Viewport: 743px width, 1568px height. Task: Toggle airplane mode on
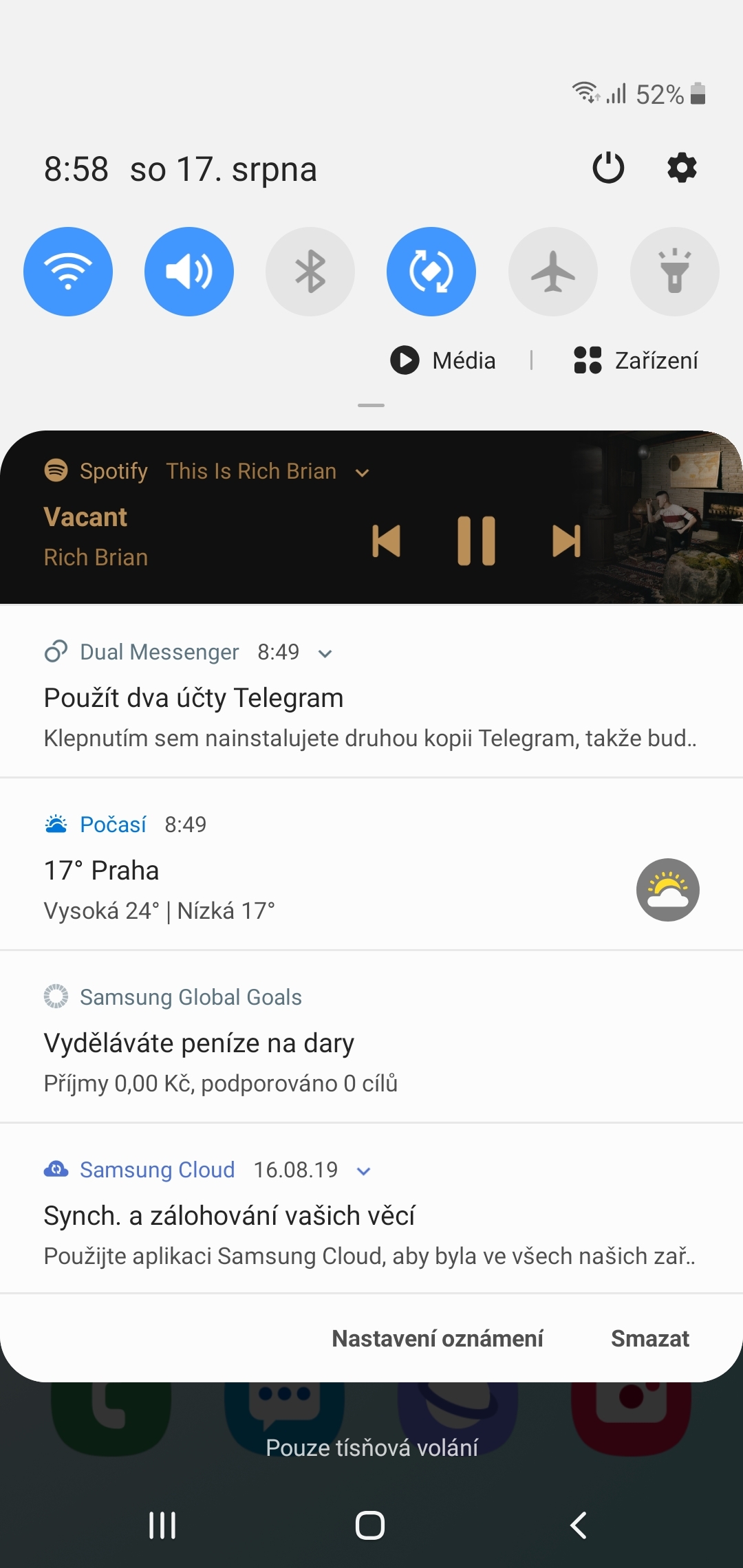[552, 271]
